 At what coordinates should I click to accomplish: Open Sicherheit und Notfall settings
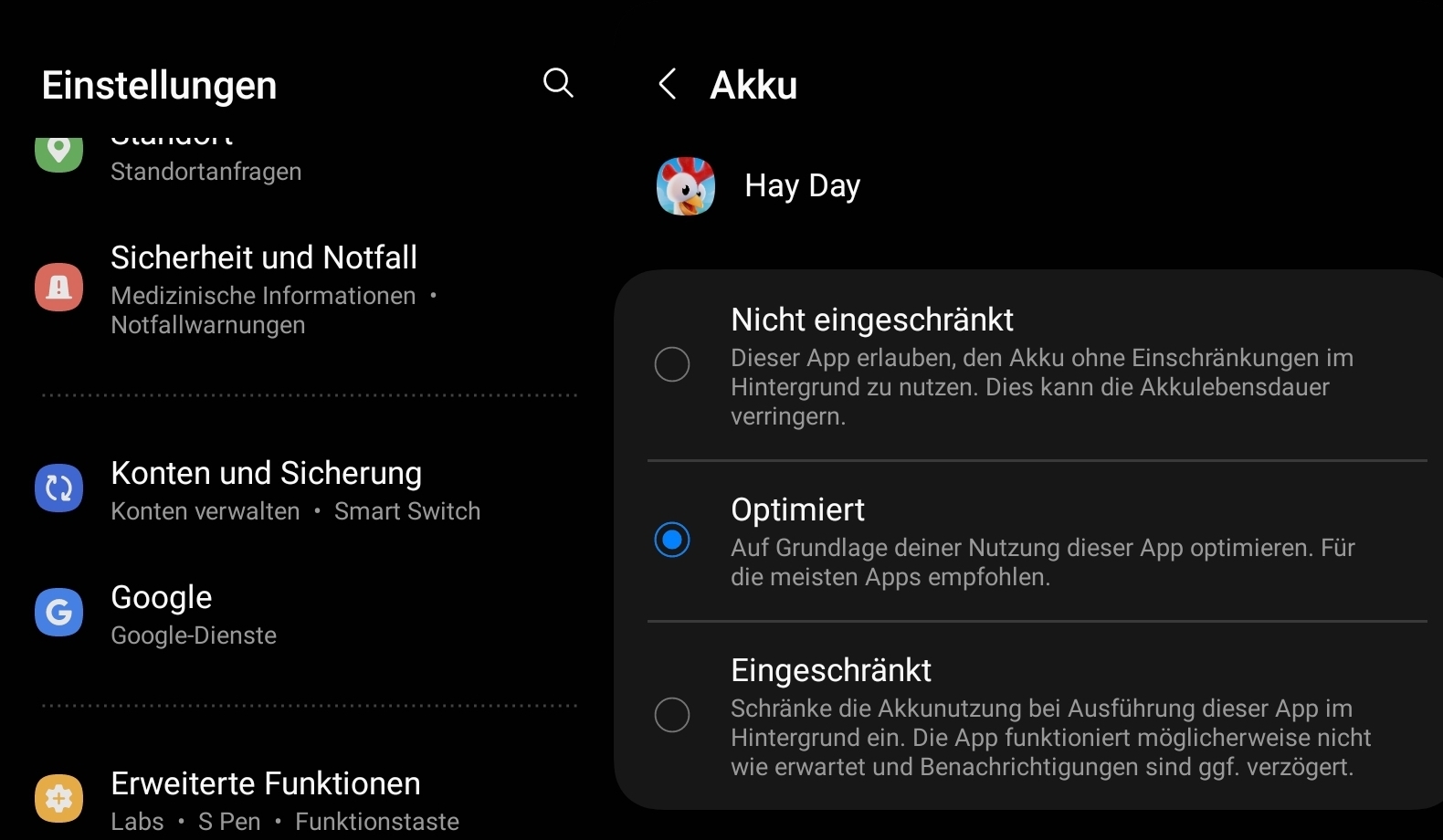pyautogui.click(x=264, y=288)
